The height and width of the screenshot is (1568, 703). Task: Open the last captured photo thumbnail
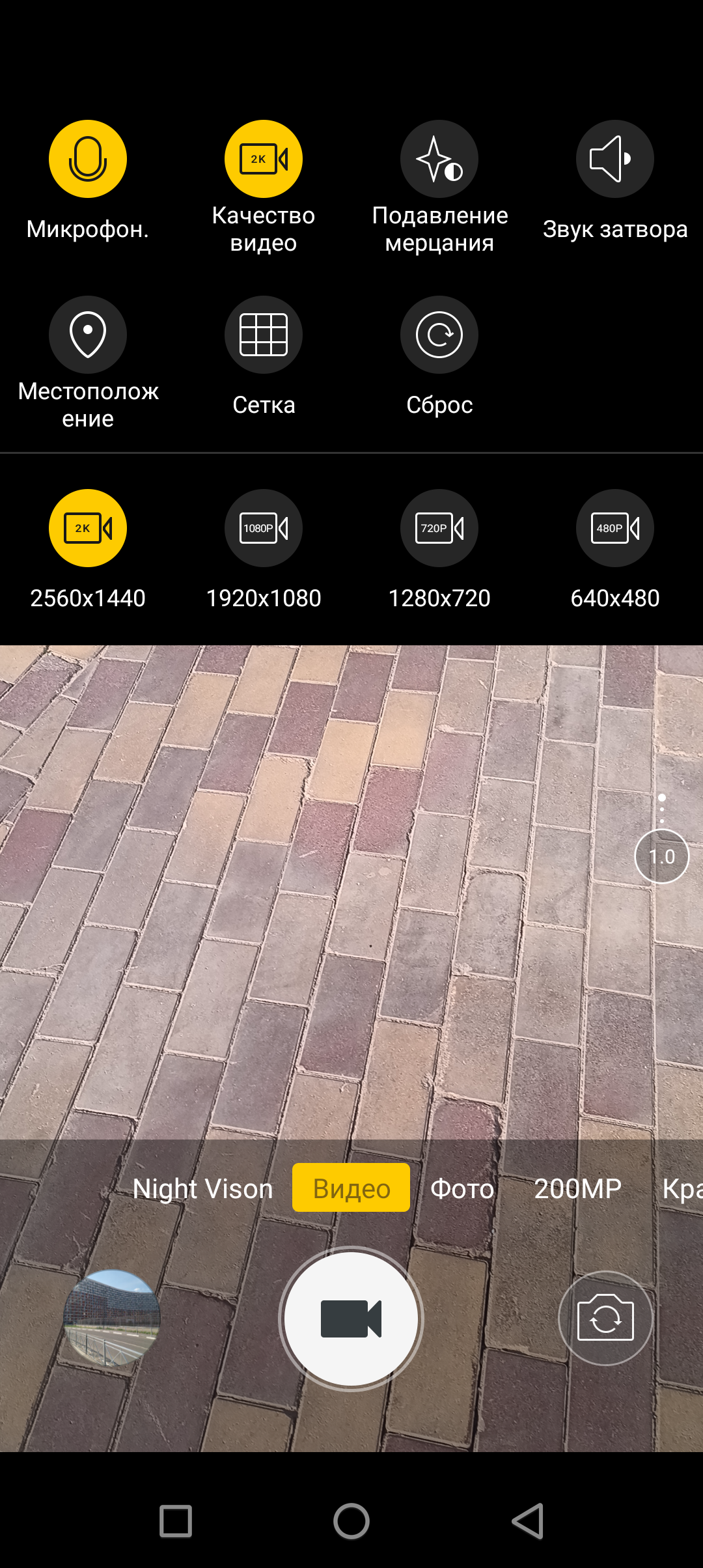(112, 1318)
